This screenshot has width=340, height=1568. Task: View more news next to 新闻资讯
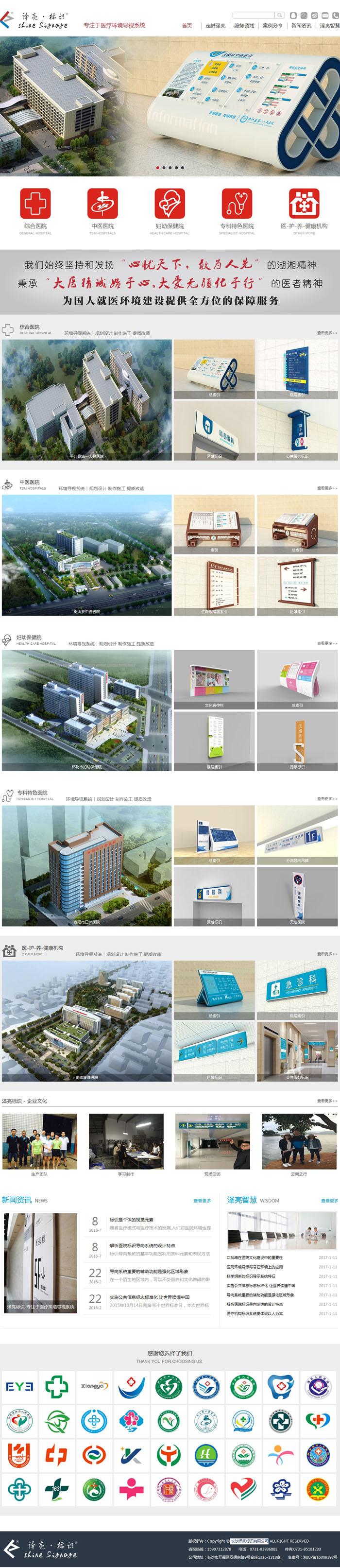[x=202, y=1201]
